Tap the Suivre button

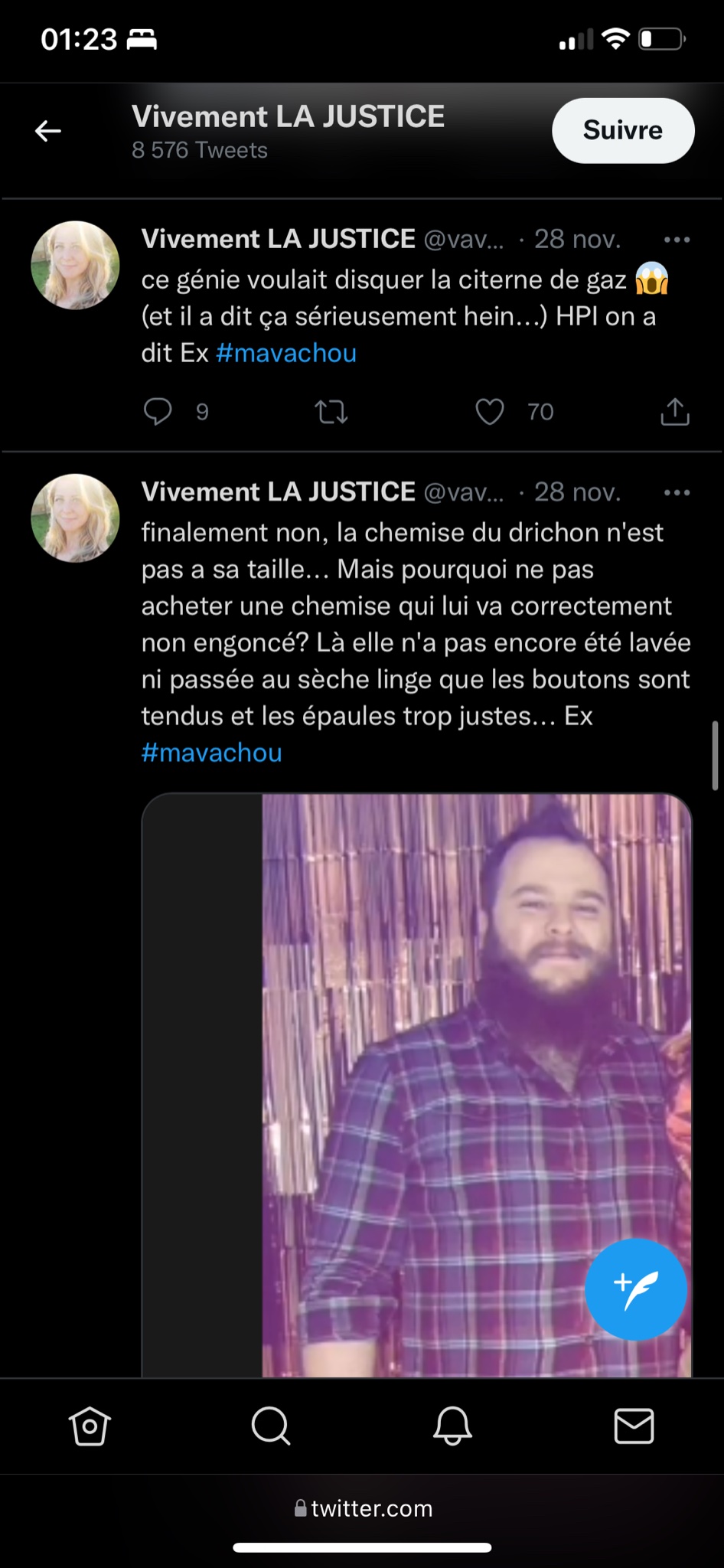pyautogui.click(x=622, y=130)
